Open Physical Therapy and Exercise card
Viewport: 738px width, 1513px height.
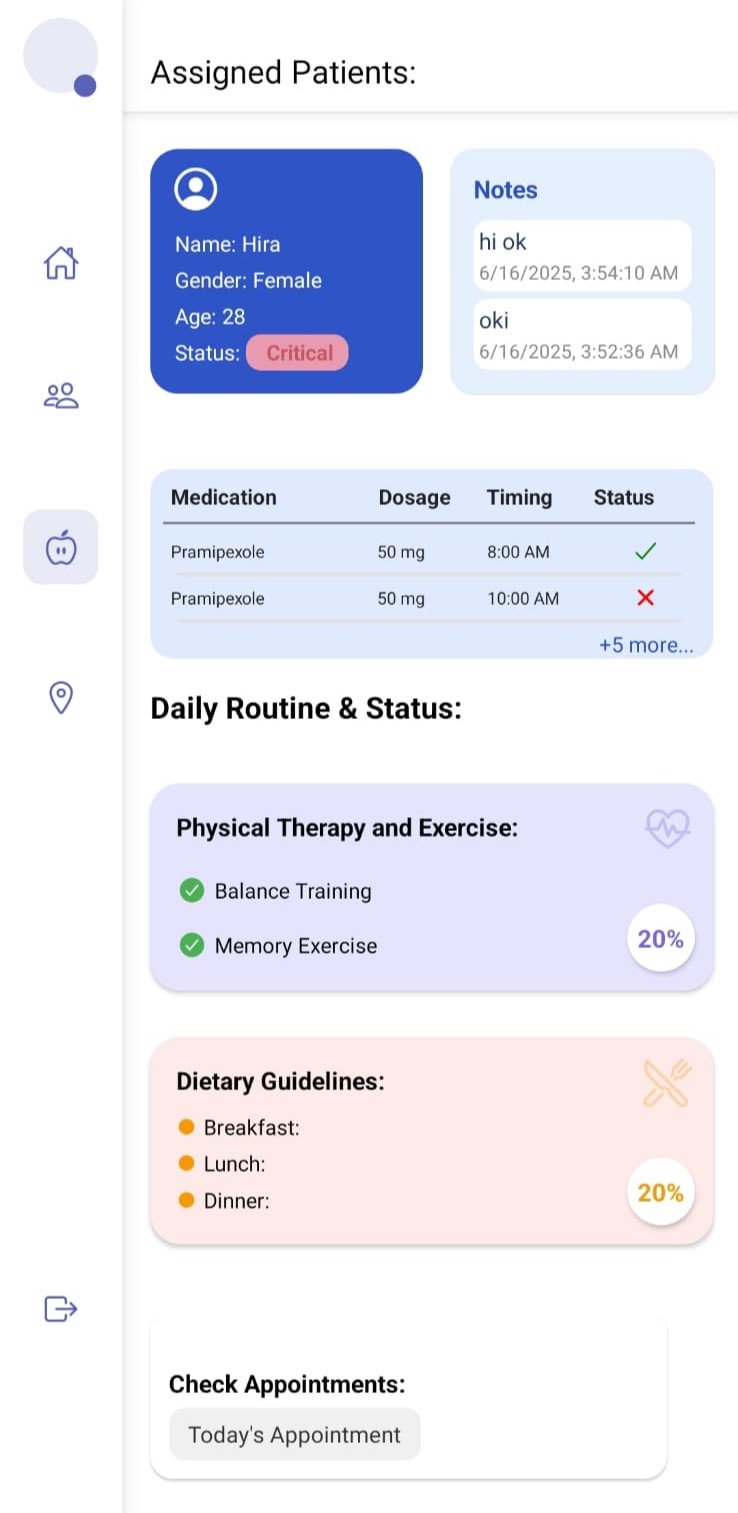click(431, 887)
